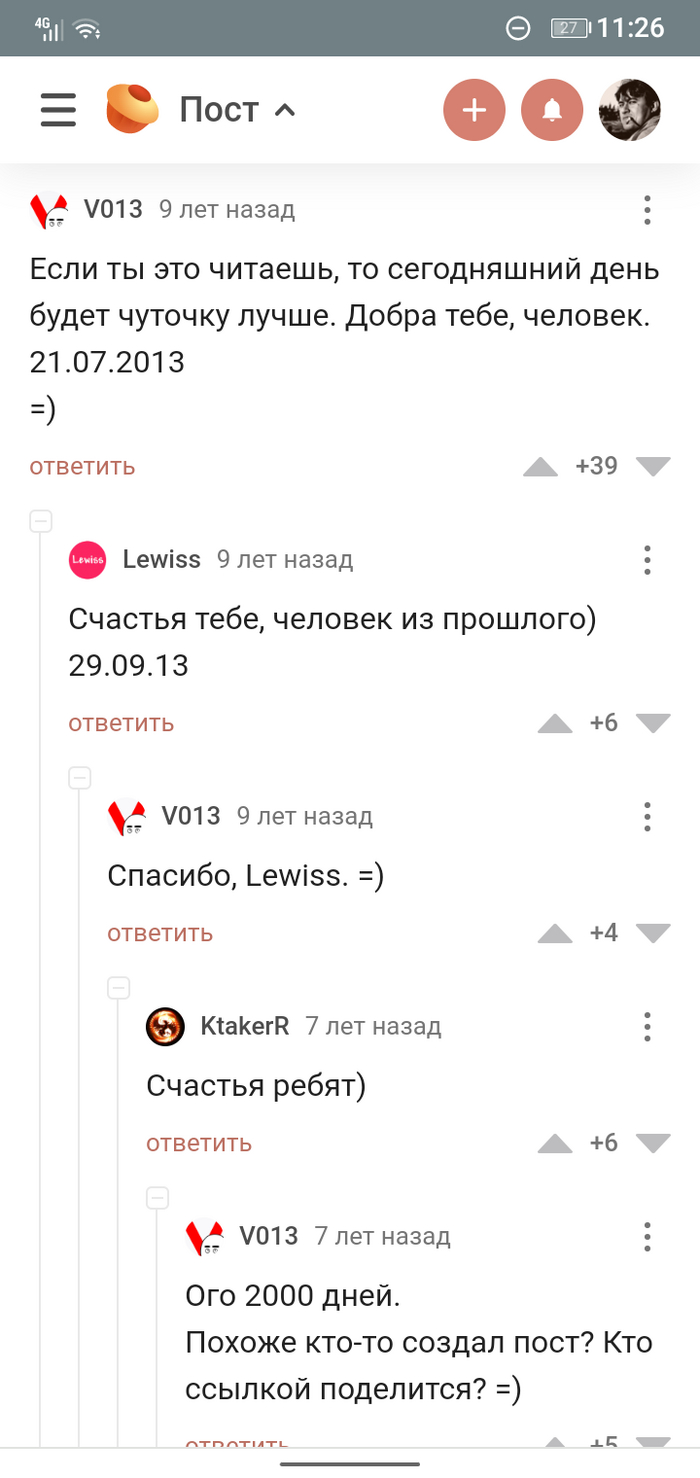Open your profile avatar
Viewport: 700px width, 1478px height.
[x=629, y=110]
